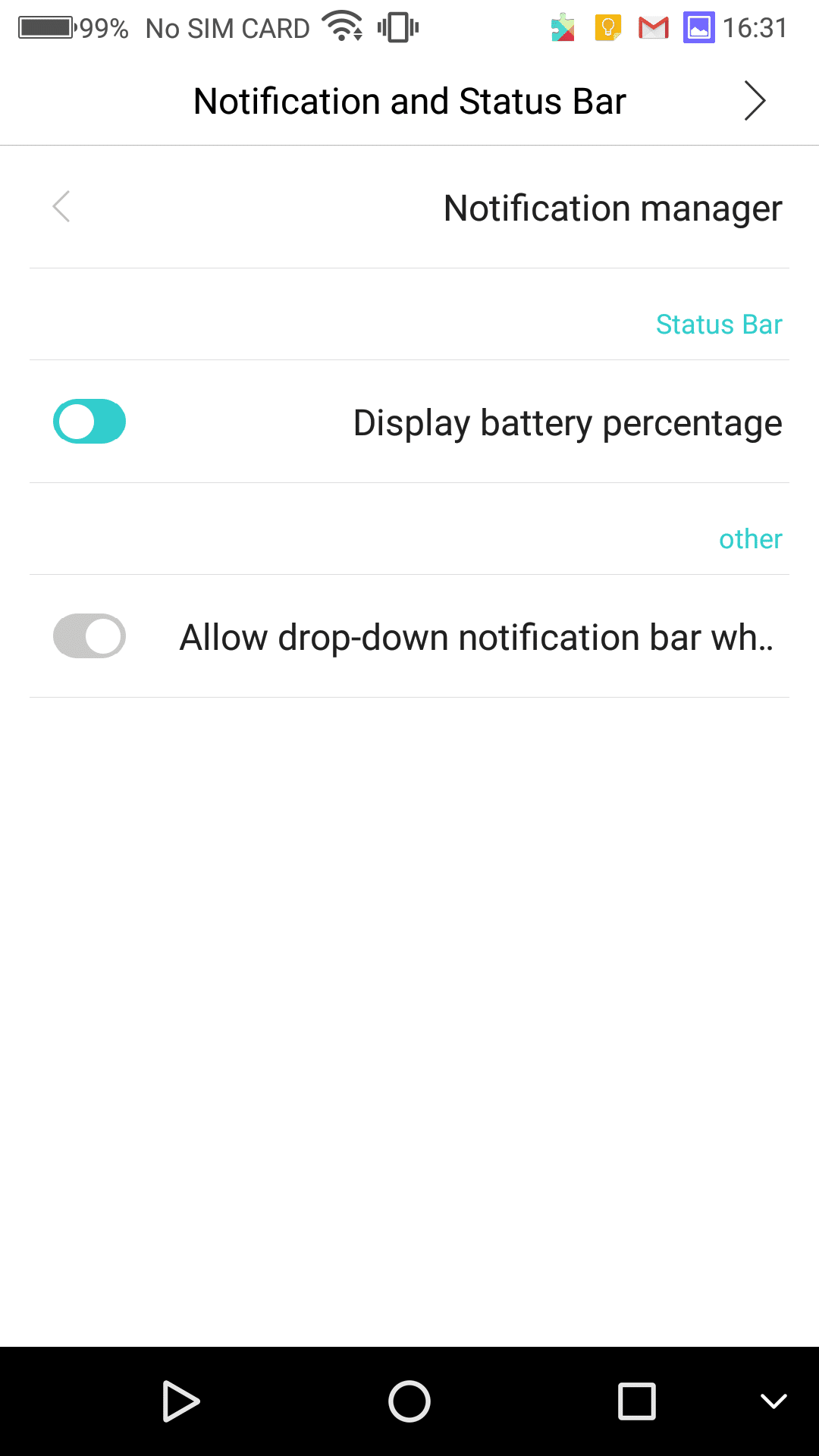Screen dimensions: 819x1456
Task: Enable Allow drop-down notification bar toggle
Action: pyautogui.click(x=89, y=636)
